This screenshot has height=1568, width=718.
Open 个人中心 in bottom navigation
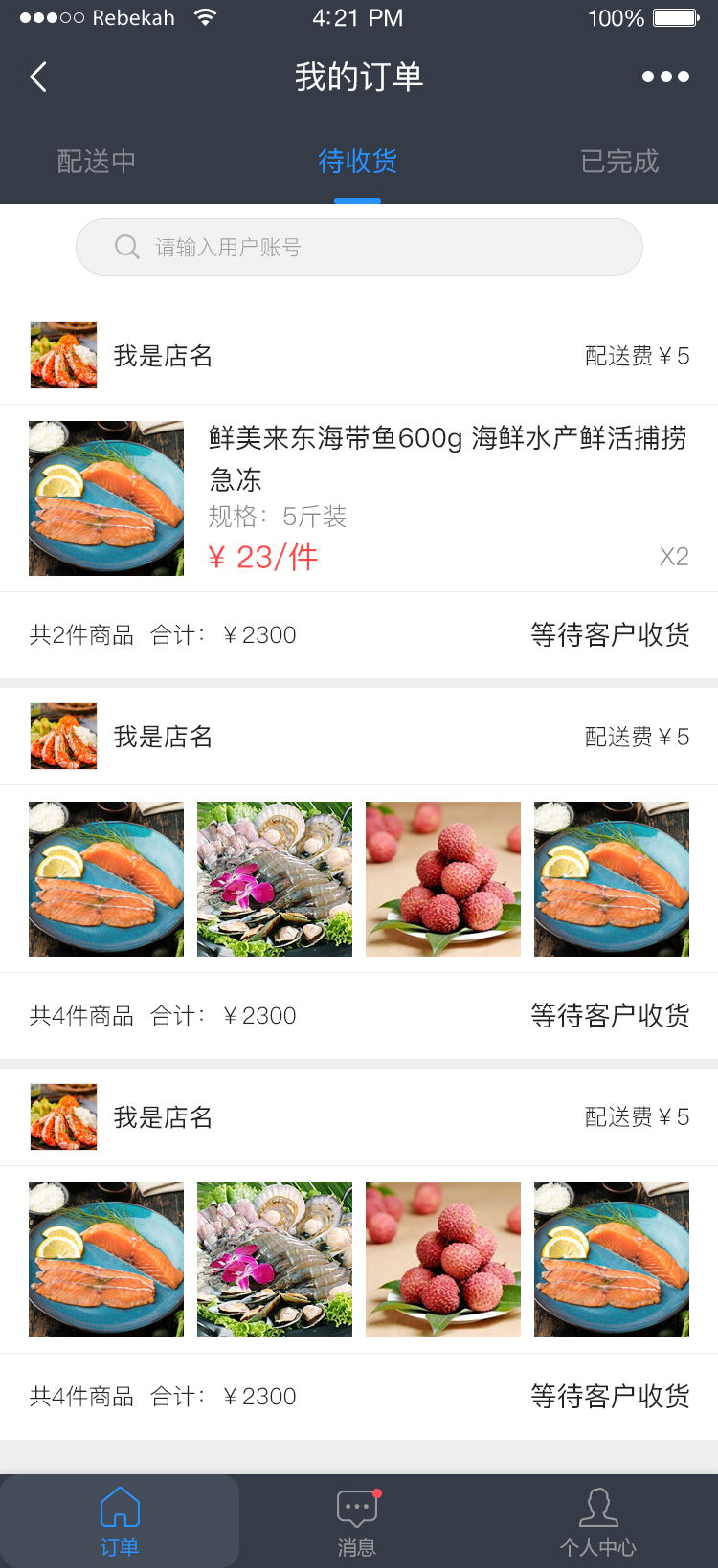tap(597, 1521)
